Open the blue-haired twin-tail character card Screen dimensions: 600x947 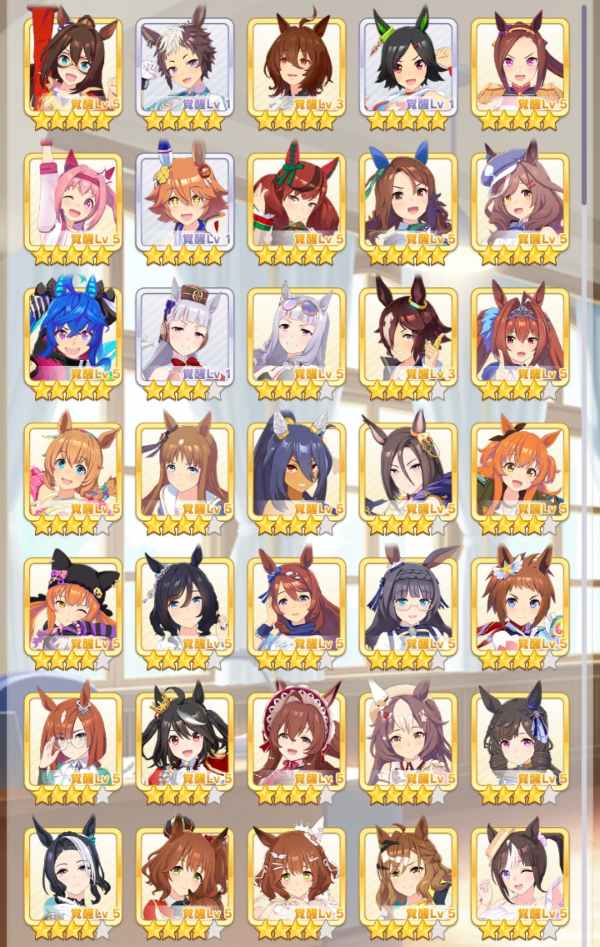[x=71, y=336]
